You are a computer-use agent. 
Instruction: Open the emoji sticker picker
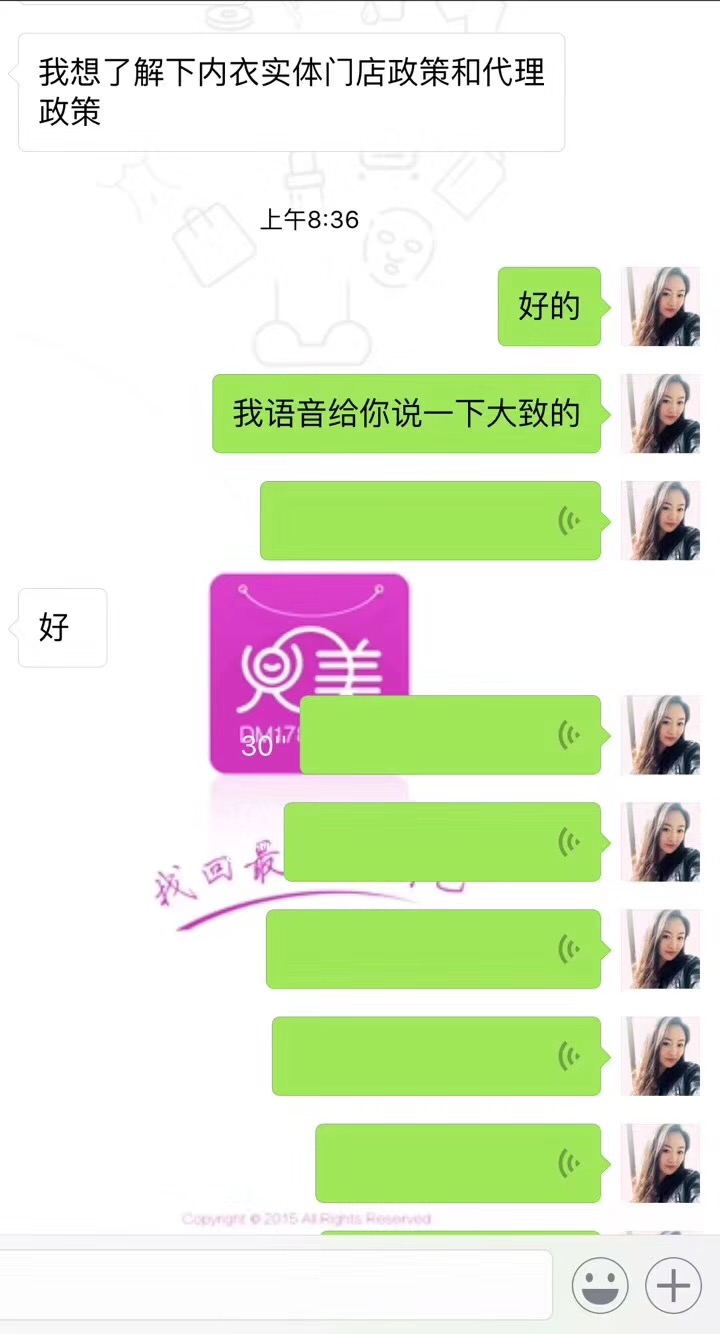[x=600, y=1285]
